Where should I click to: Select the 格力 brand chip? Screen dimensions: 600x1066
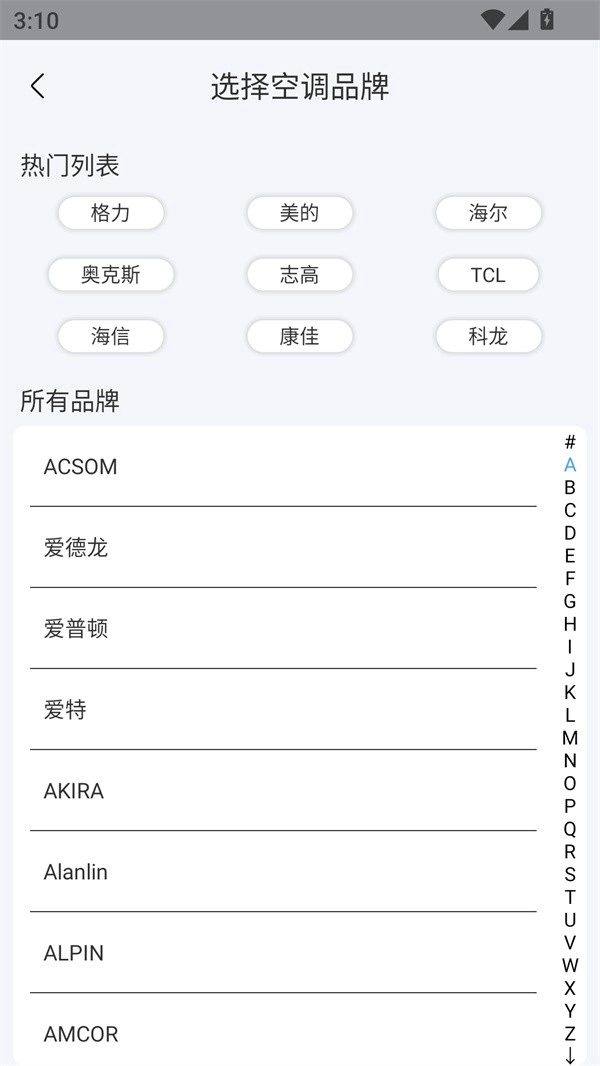click(x=110, y=213)
